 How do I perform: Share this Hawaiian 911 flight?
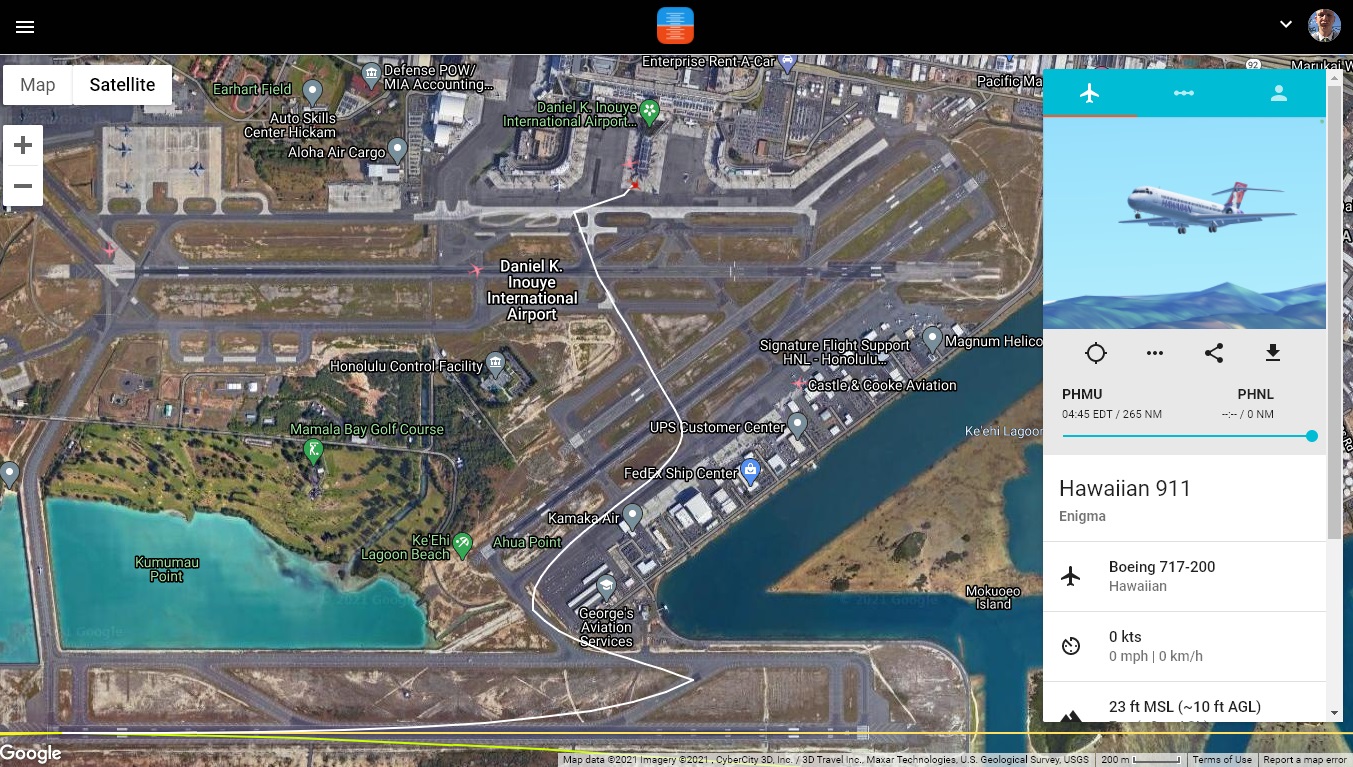[1213, 353]
